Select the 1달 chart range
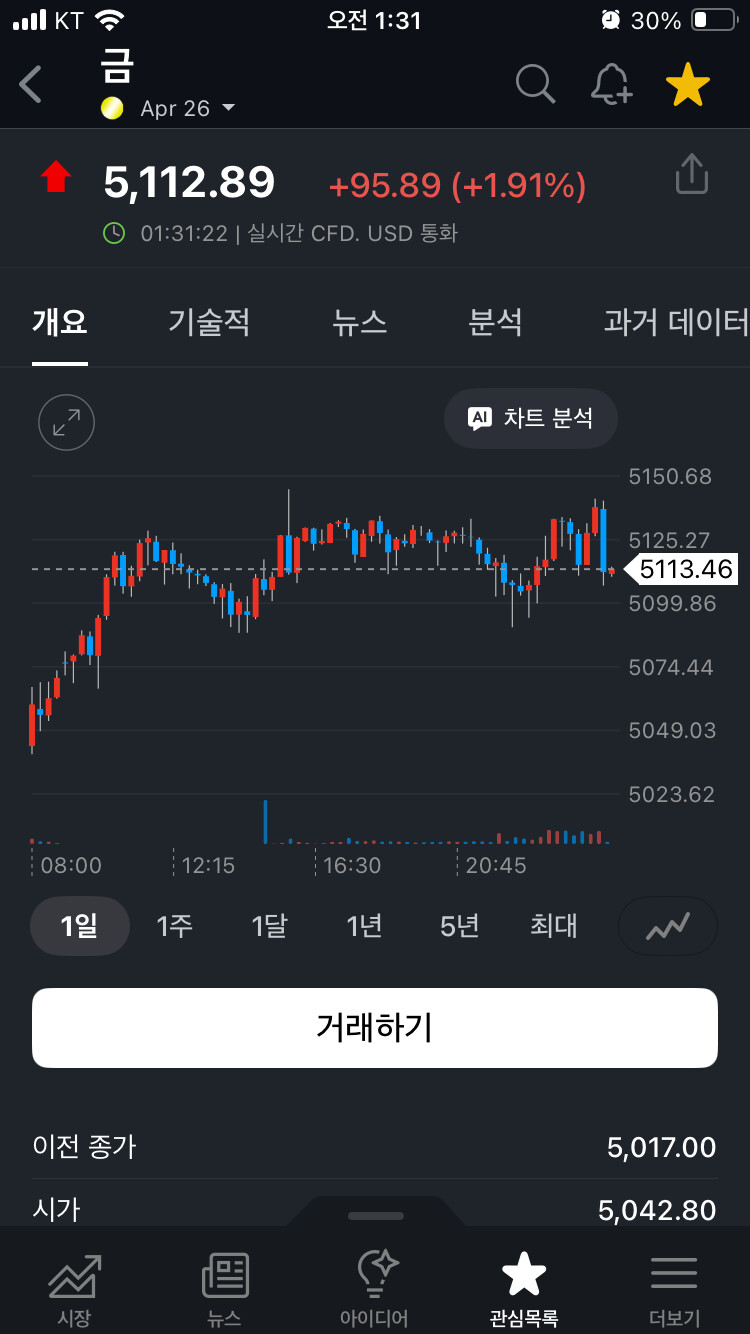Screen dimensions: 750x1334 pos(269,926)
